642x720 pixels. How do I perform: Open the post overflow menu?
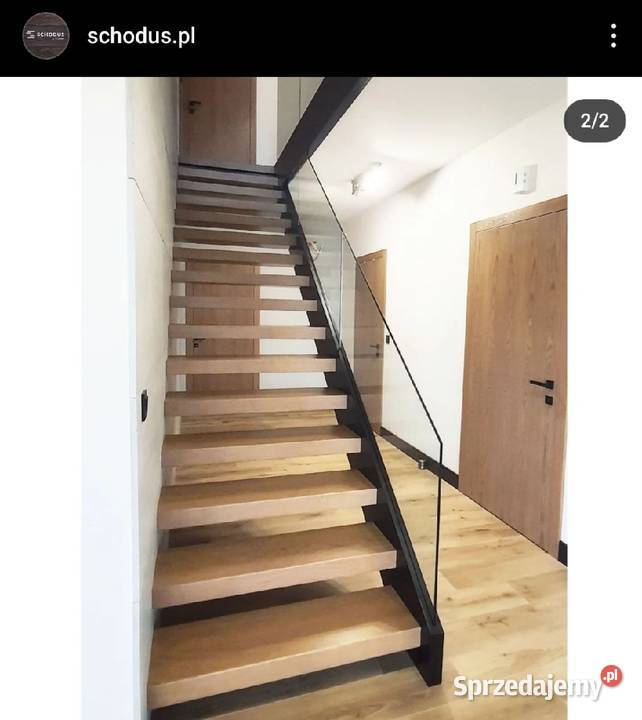coord(613,36)
